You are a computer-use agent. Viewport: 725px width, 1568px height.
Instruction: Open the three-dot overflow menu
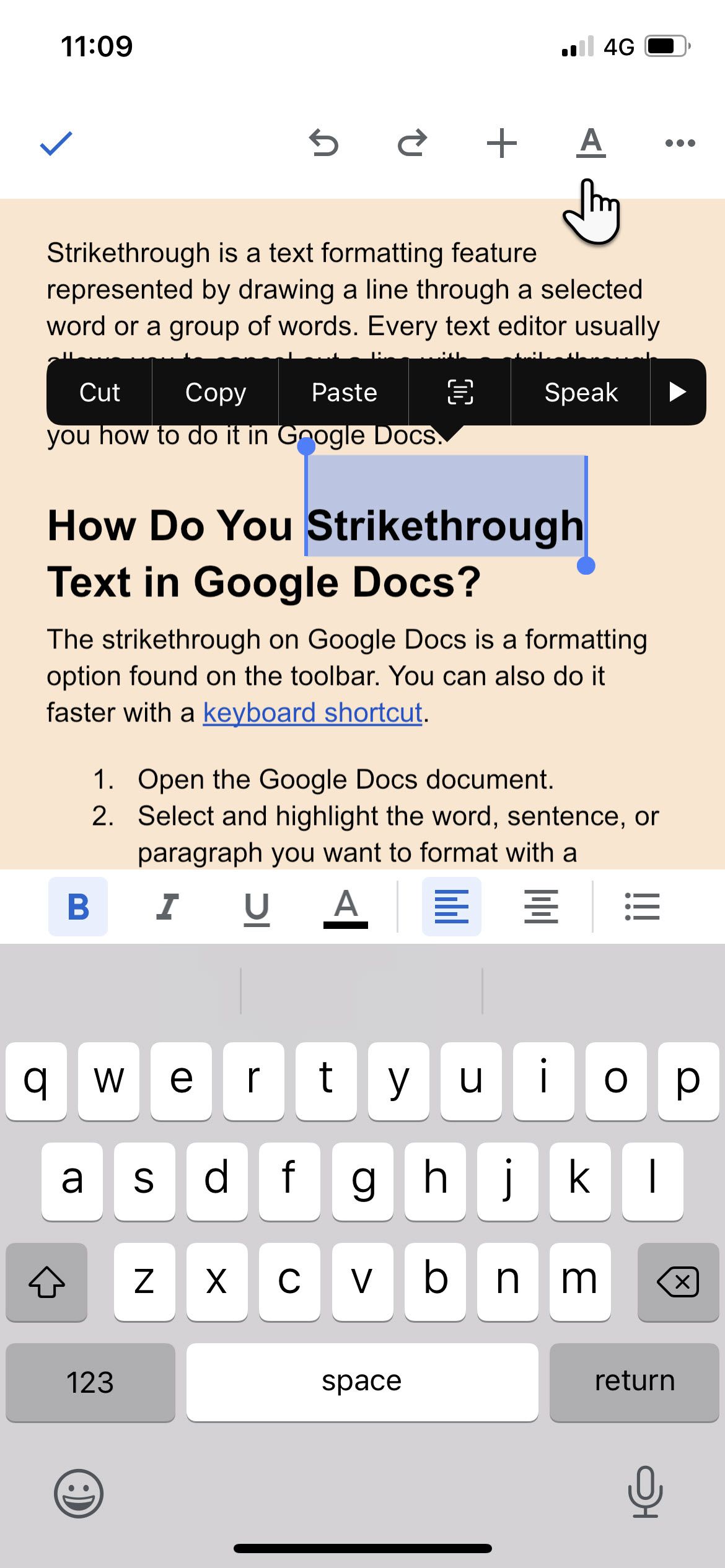click(680, 144)
